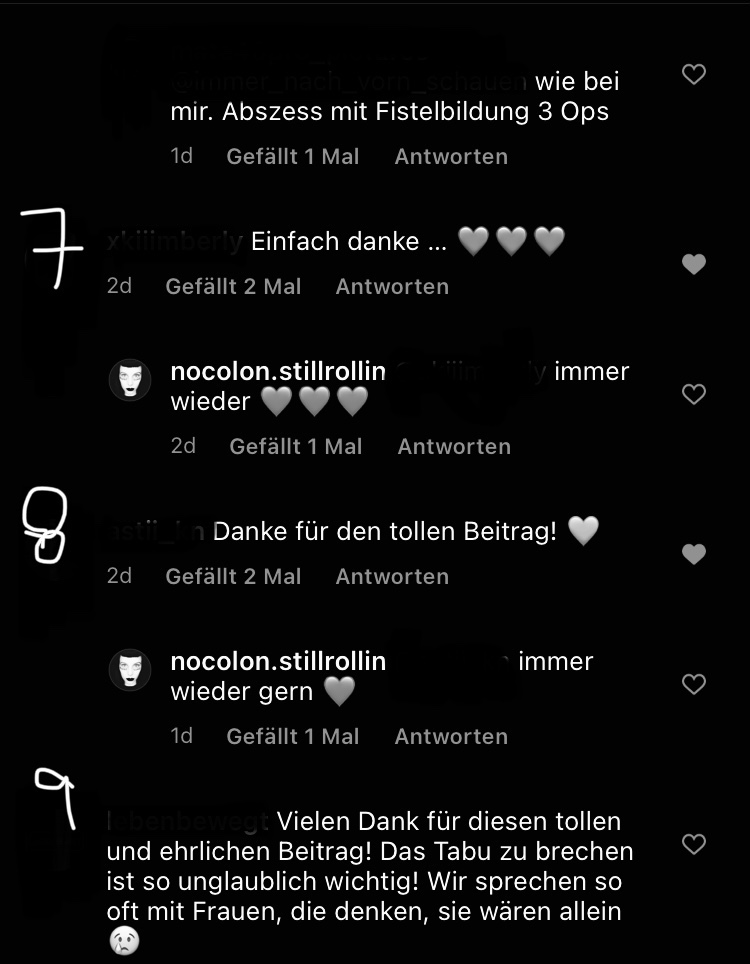Reply to the Abszess mit Fistelbildung comment
Screen dimensions: 750x964
(x=450, y=157)
